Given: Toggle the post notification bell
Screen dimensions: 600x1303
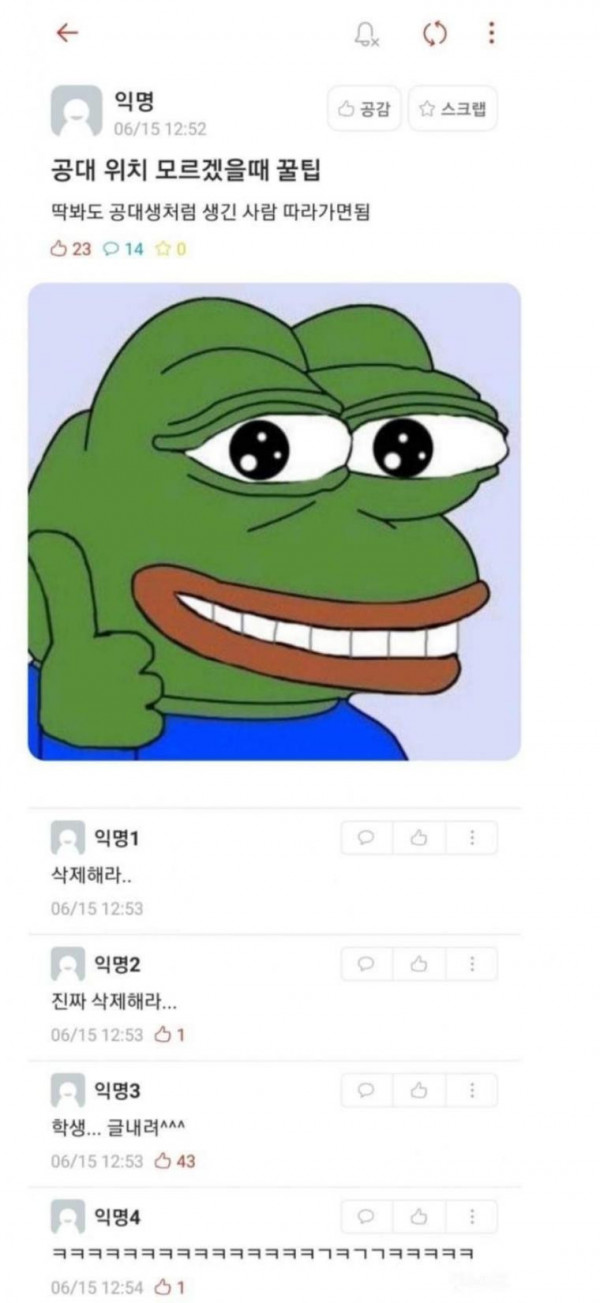Looking at the screenshot, I should point(367,35).
